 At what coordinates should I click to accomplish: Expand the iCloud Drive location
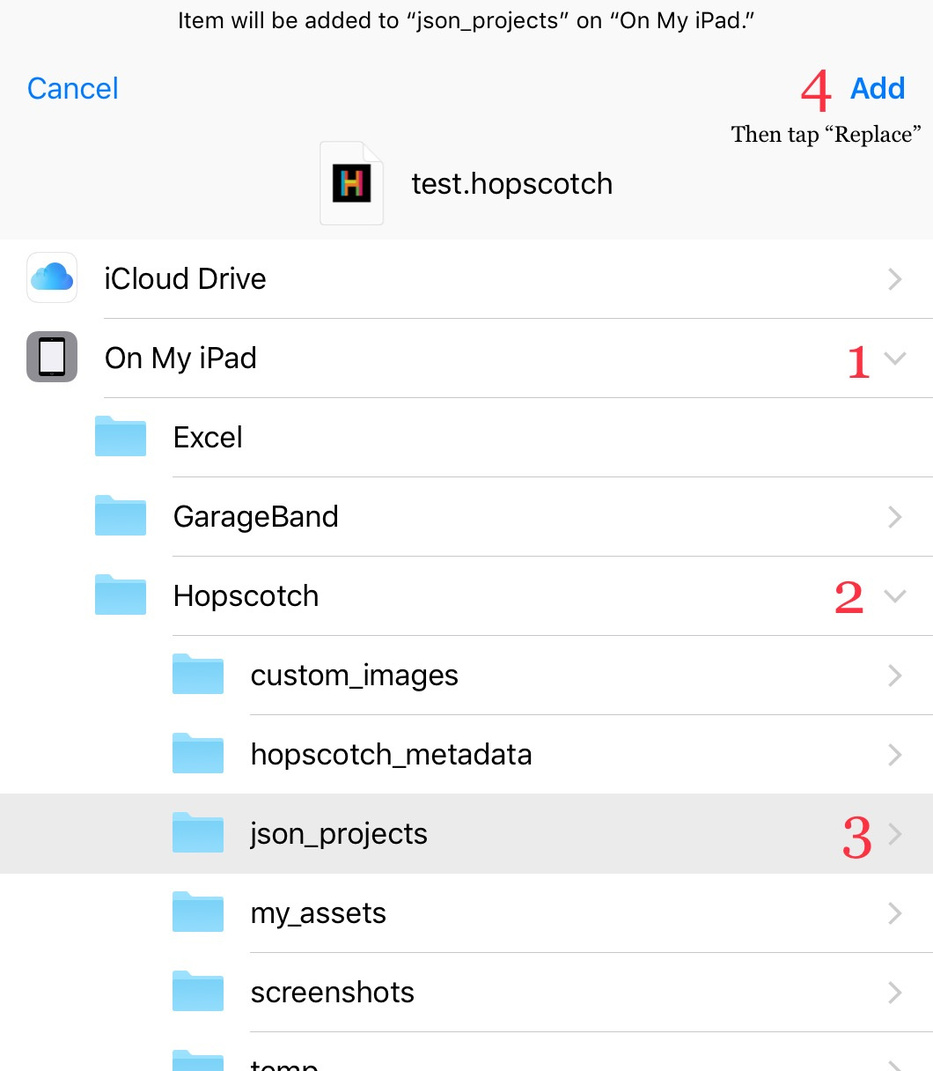coord(895,279)
